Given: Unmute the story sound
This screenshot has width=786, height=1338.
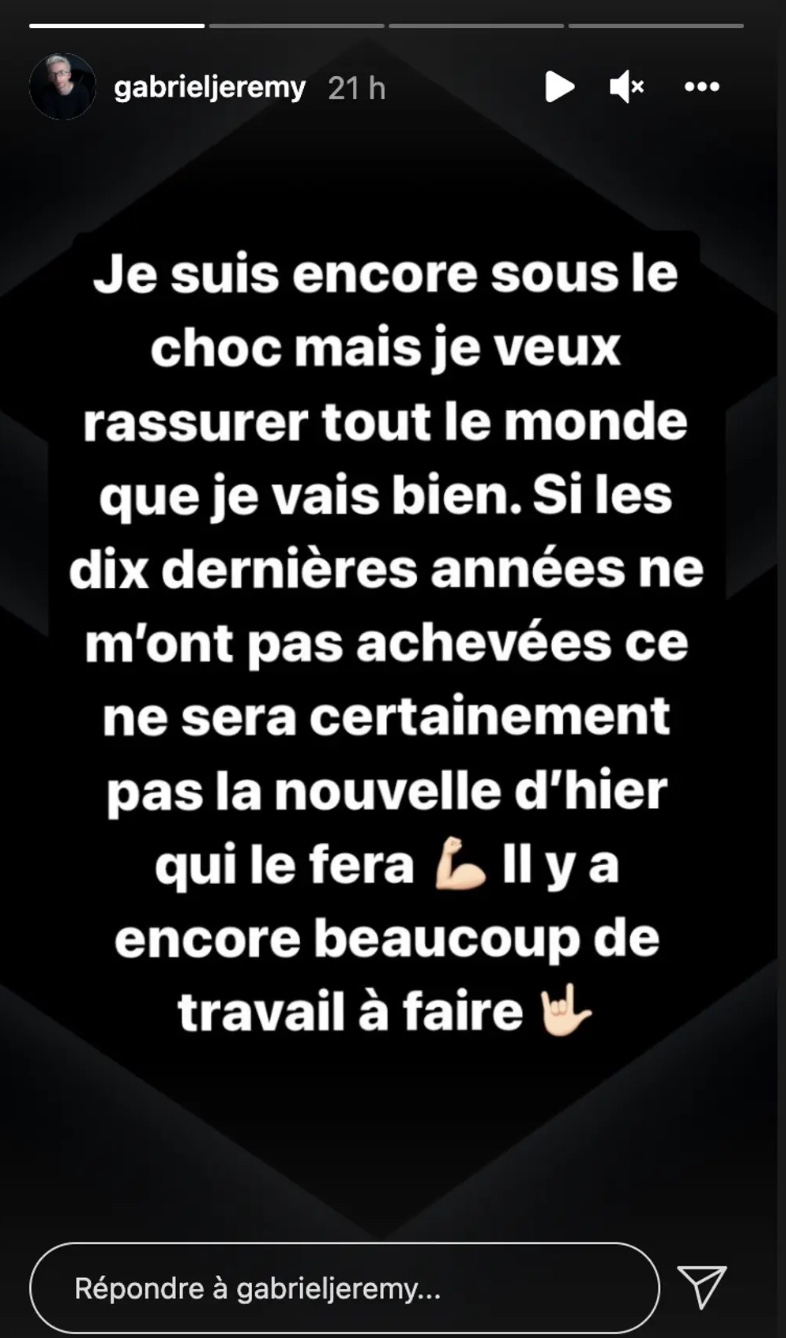Looking at the screenshot, I should point(627,88).
